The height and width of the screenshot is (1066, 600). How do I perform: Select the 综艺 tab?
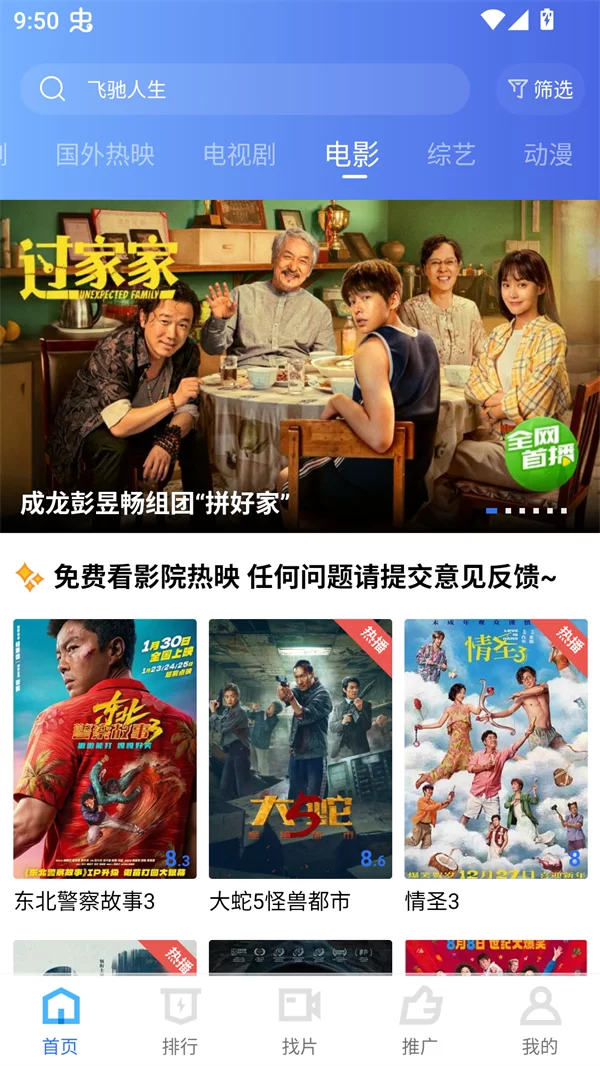click(451, 154)
